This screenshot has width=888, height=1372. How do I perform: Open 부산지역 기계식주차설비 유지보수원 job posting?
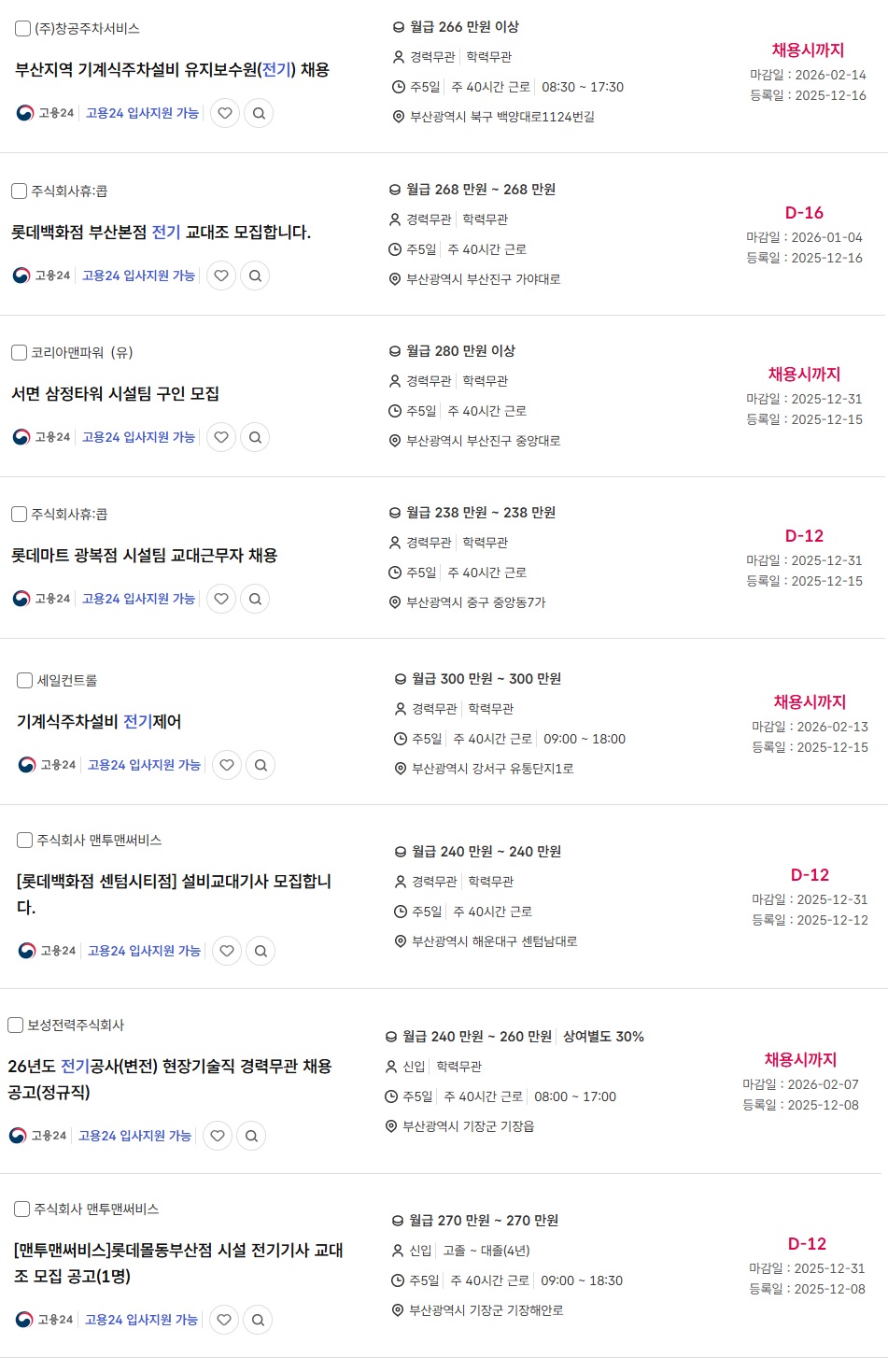(x=172, y=70)
